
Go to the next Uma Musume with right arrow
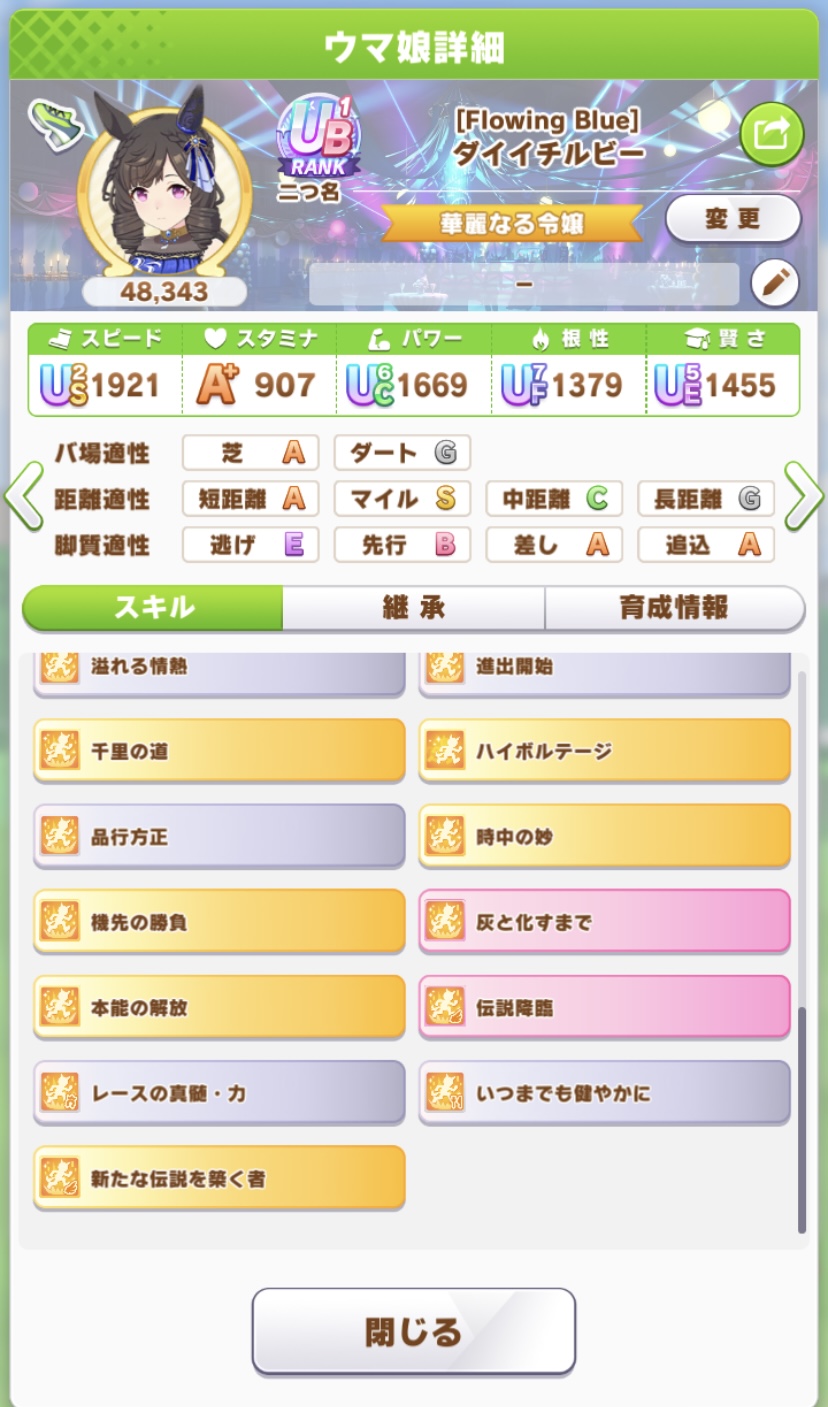[804, 497]
